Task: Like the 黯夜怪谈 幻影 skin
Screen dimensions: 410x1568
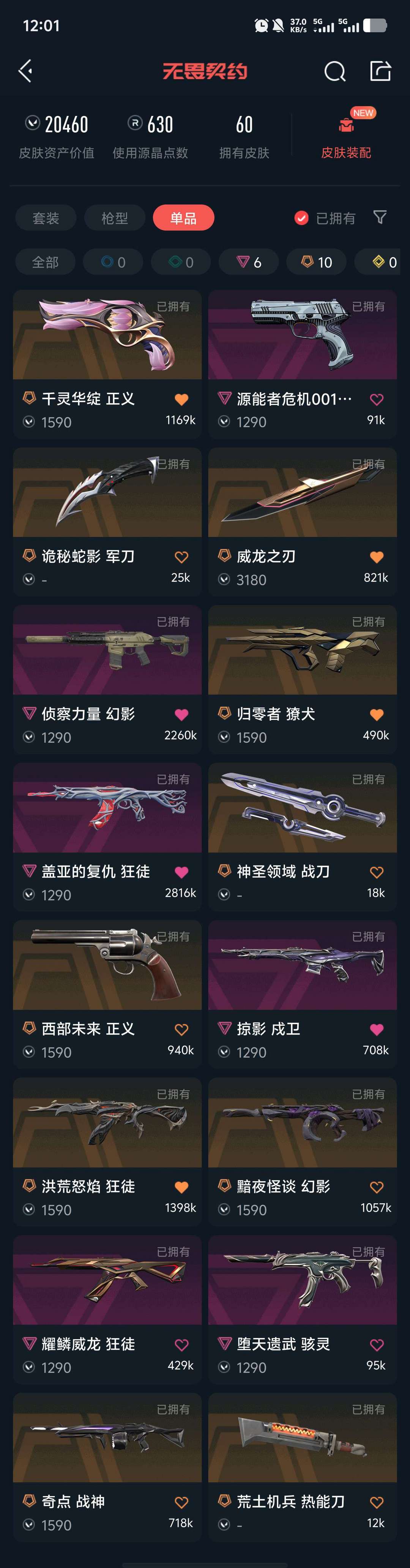Action: point(377,1187)
